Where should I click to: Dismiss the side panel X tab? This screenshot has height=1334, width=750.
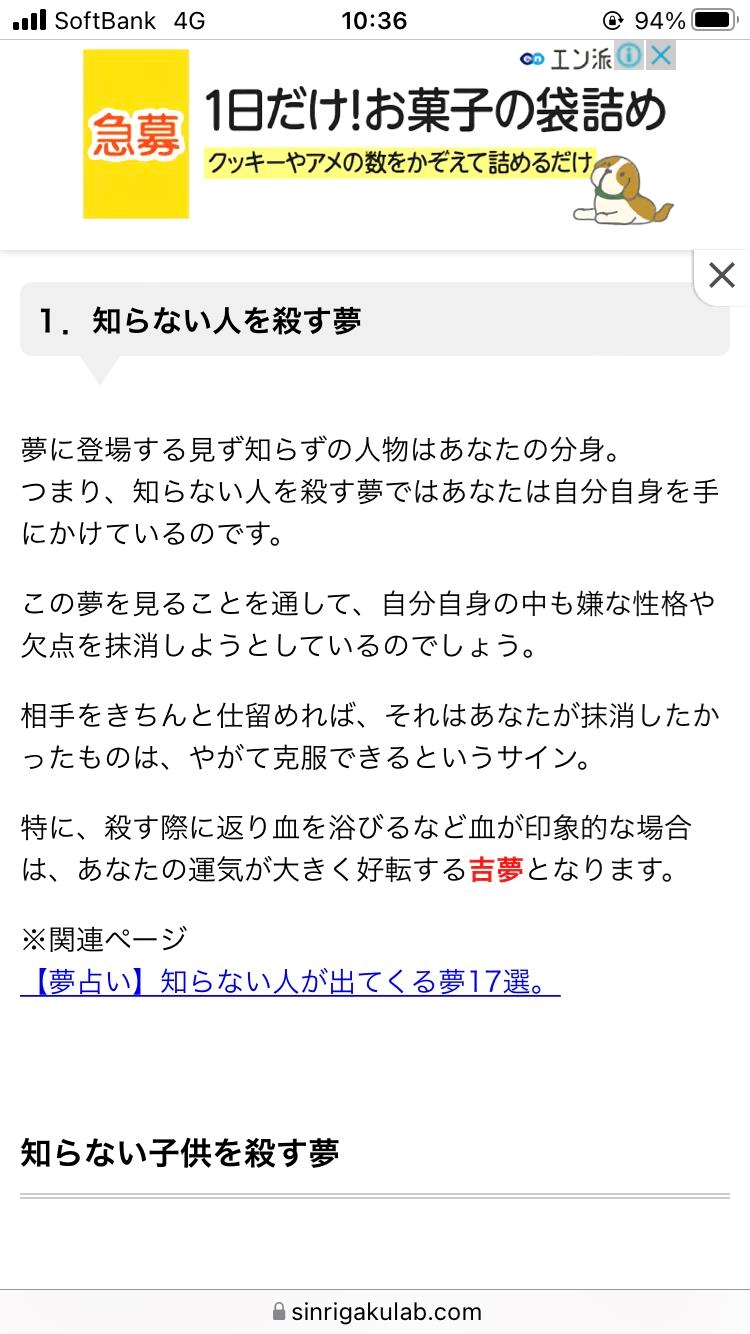pos(722,275)
